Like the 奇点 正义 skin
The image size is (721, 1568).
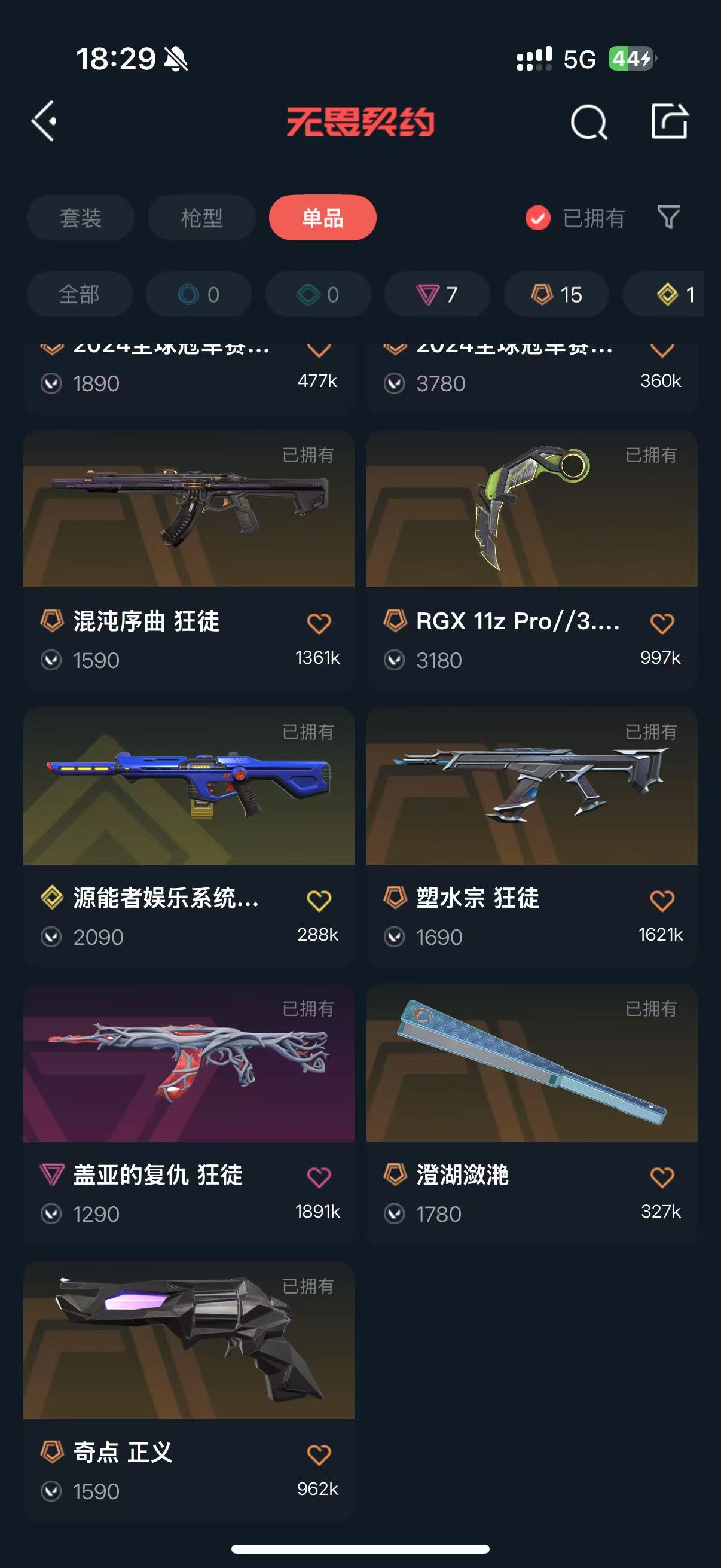(x=319, y=1455)
